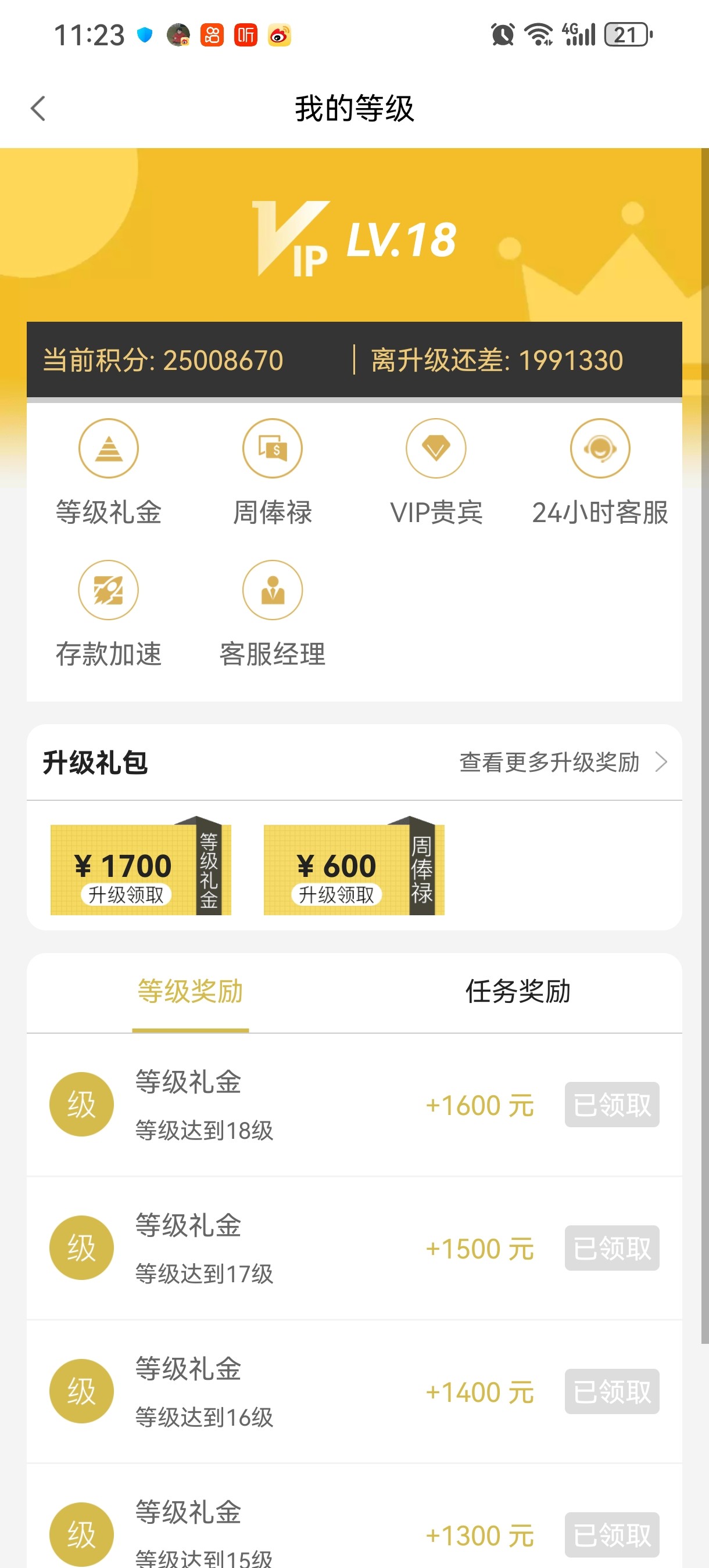Switch to the 等级奖励 tab
The height and width of the screenshot is (1568, 709).
click(190, 991)
